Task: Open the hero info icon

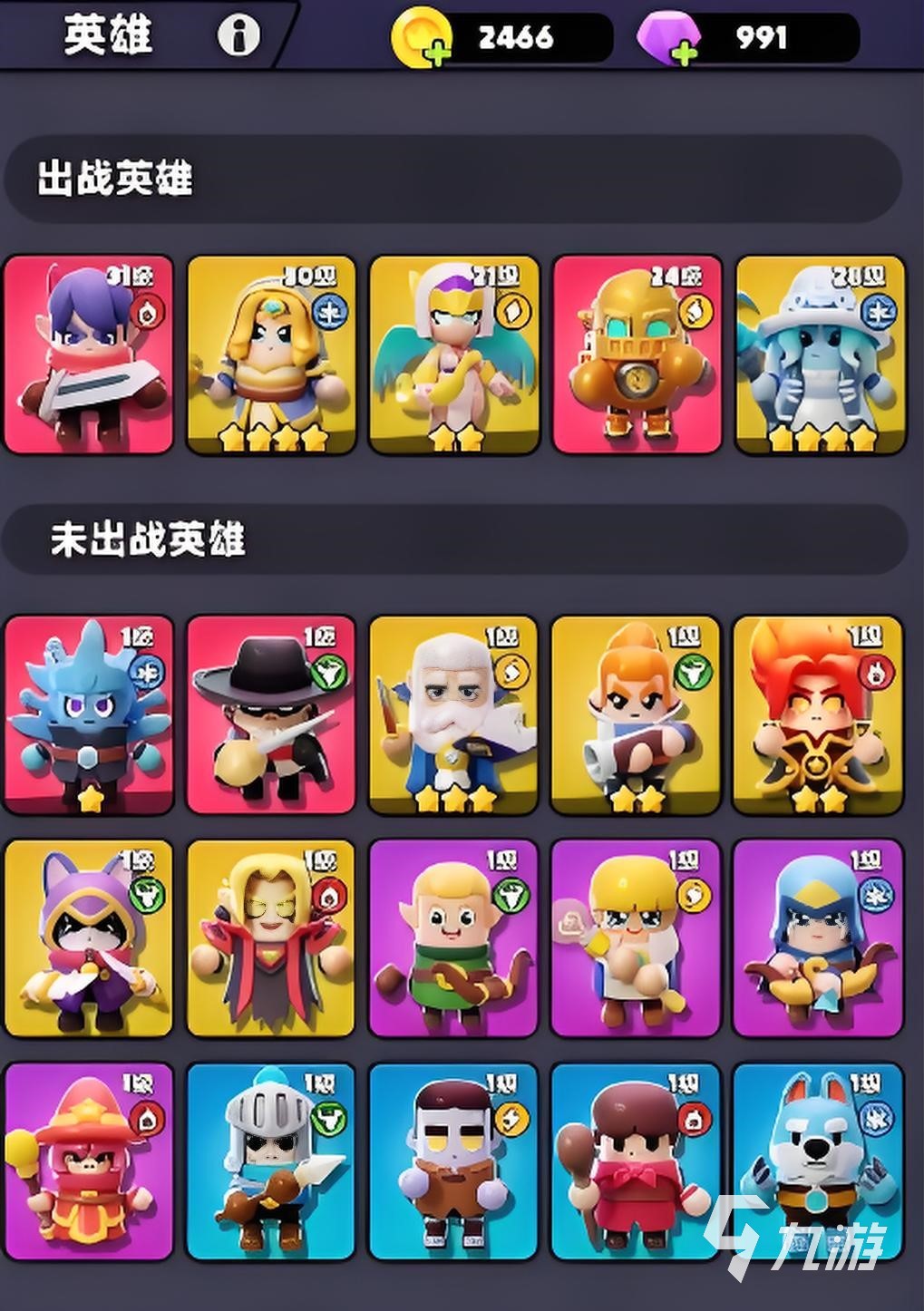Action: 238,36
